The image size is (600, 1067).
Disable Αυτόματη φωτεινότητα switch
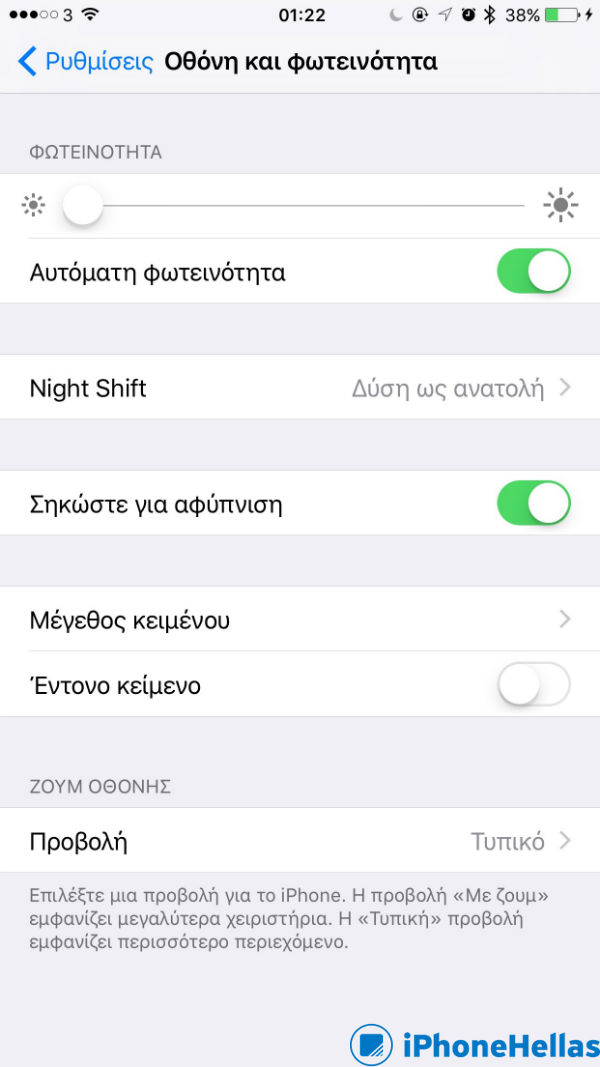(533, 272)
